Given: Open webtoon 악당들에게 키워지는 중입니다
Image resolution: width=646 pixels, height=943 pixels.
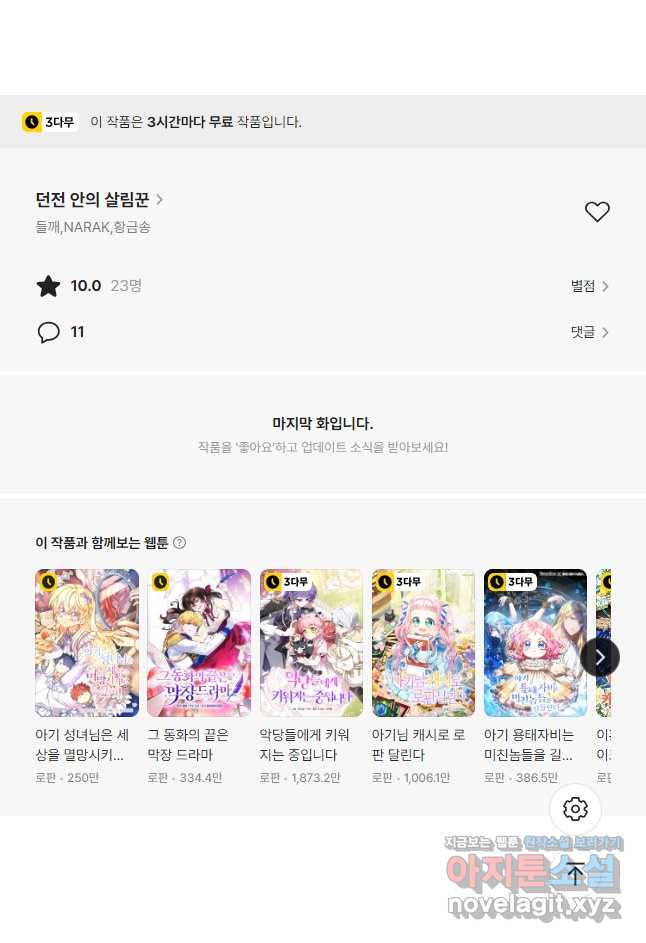Looking at the screenshot, I should tap(311, 643).
